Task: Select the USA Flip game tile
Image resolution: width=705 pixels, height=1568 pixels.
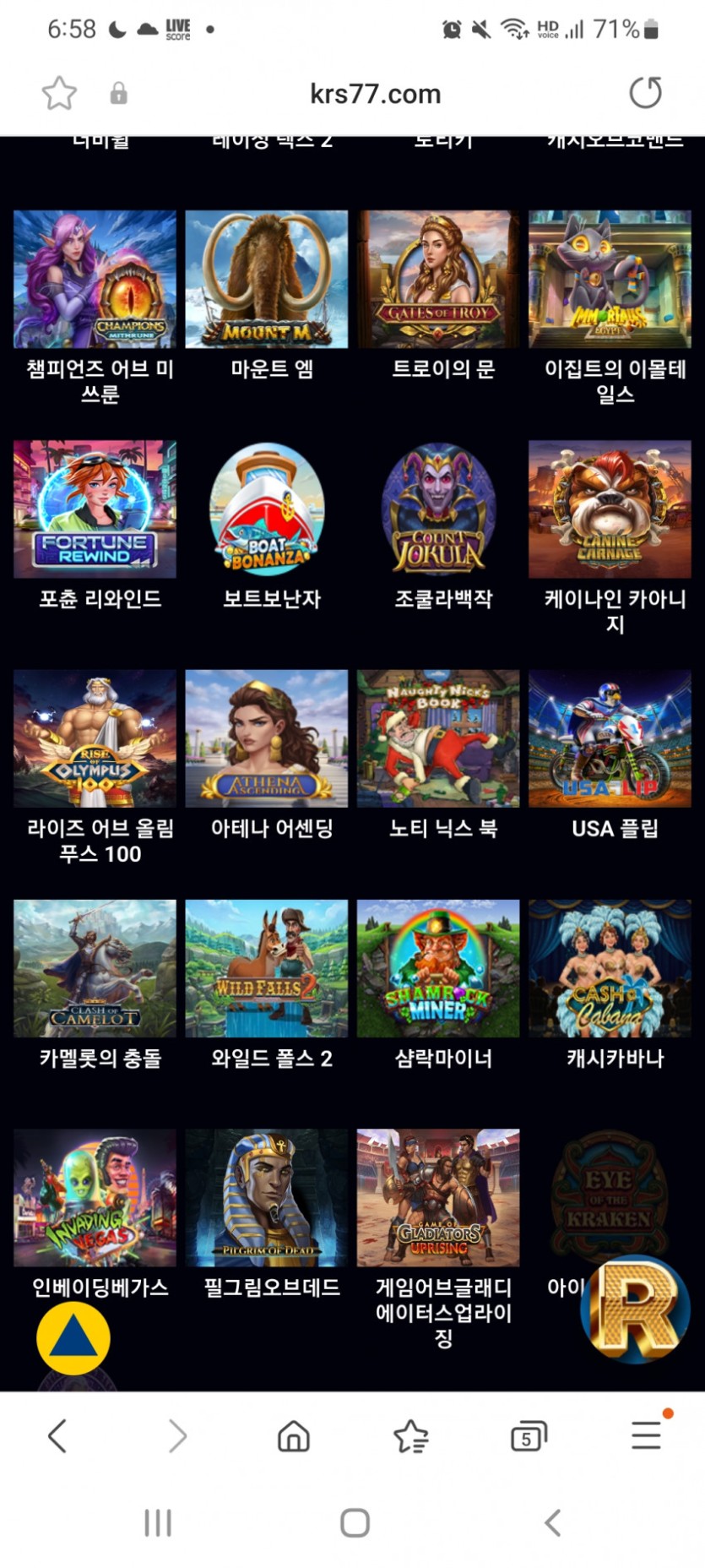Action: pyautogui.click(x=610, y=738)
